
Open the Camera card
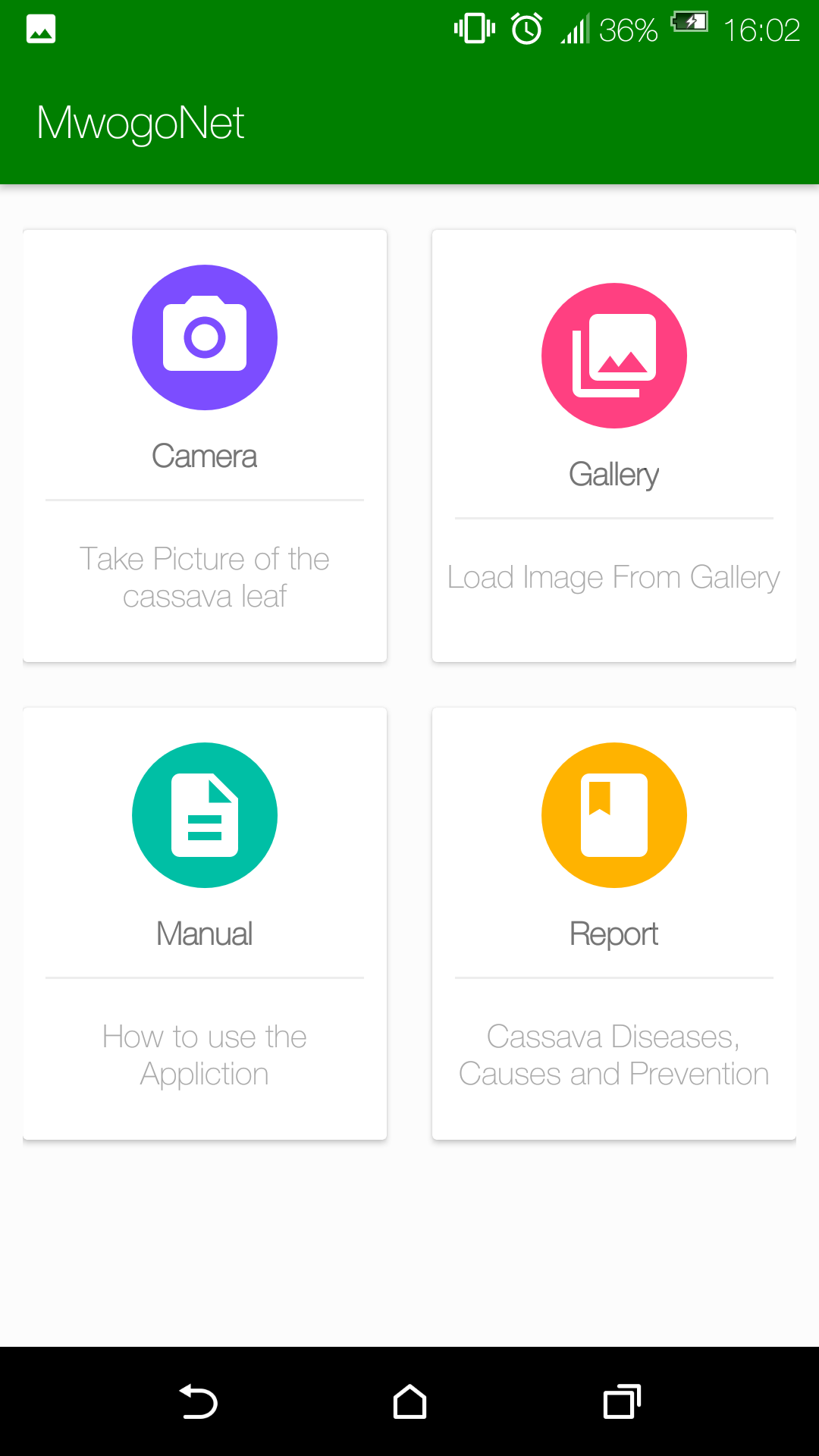[x=205, y=446]
